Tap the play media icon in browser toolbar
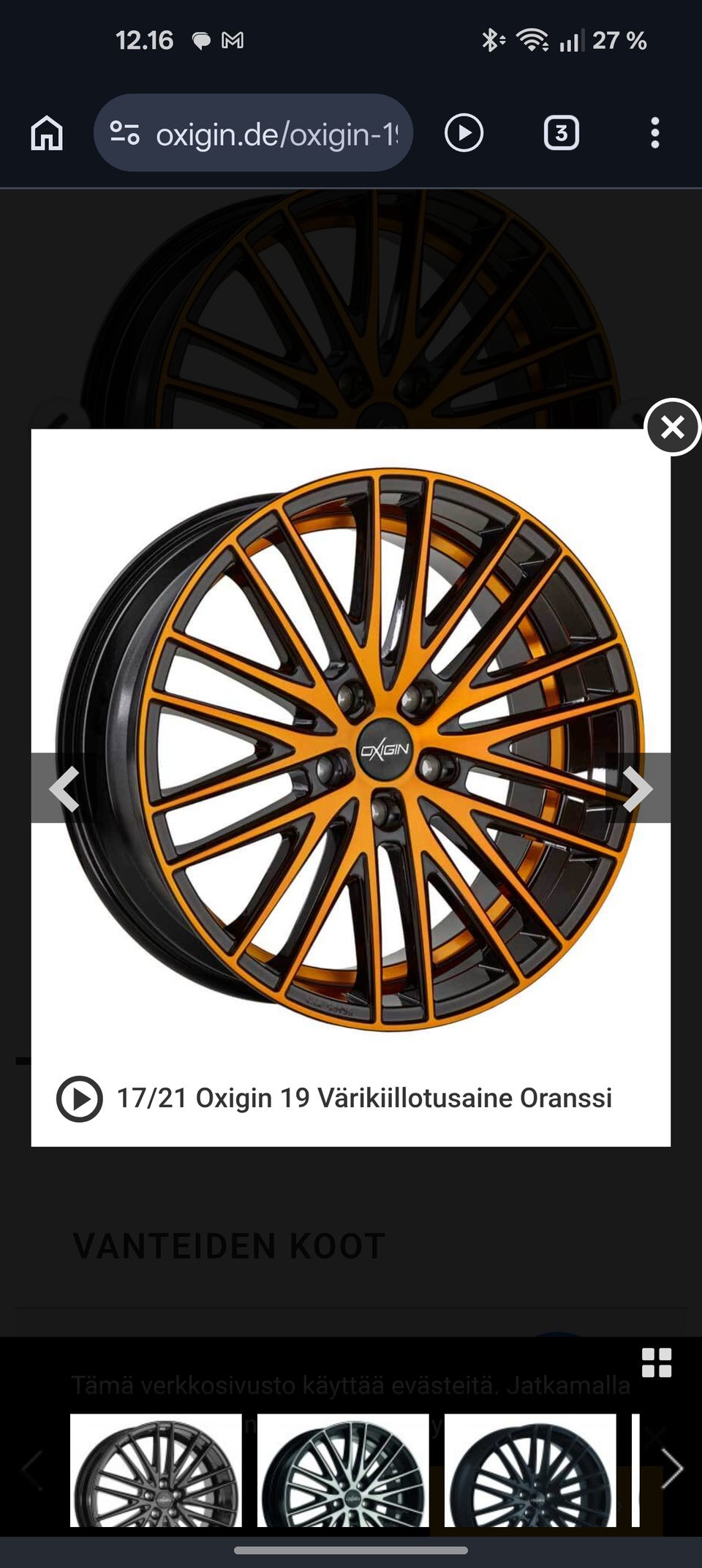702x1568 pixels. [464, 133]
